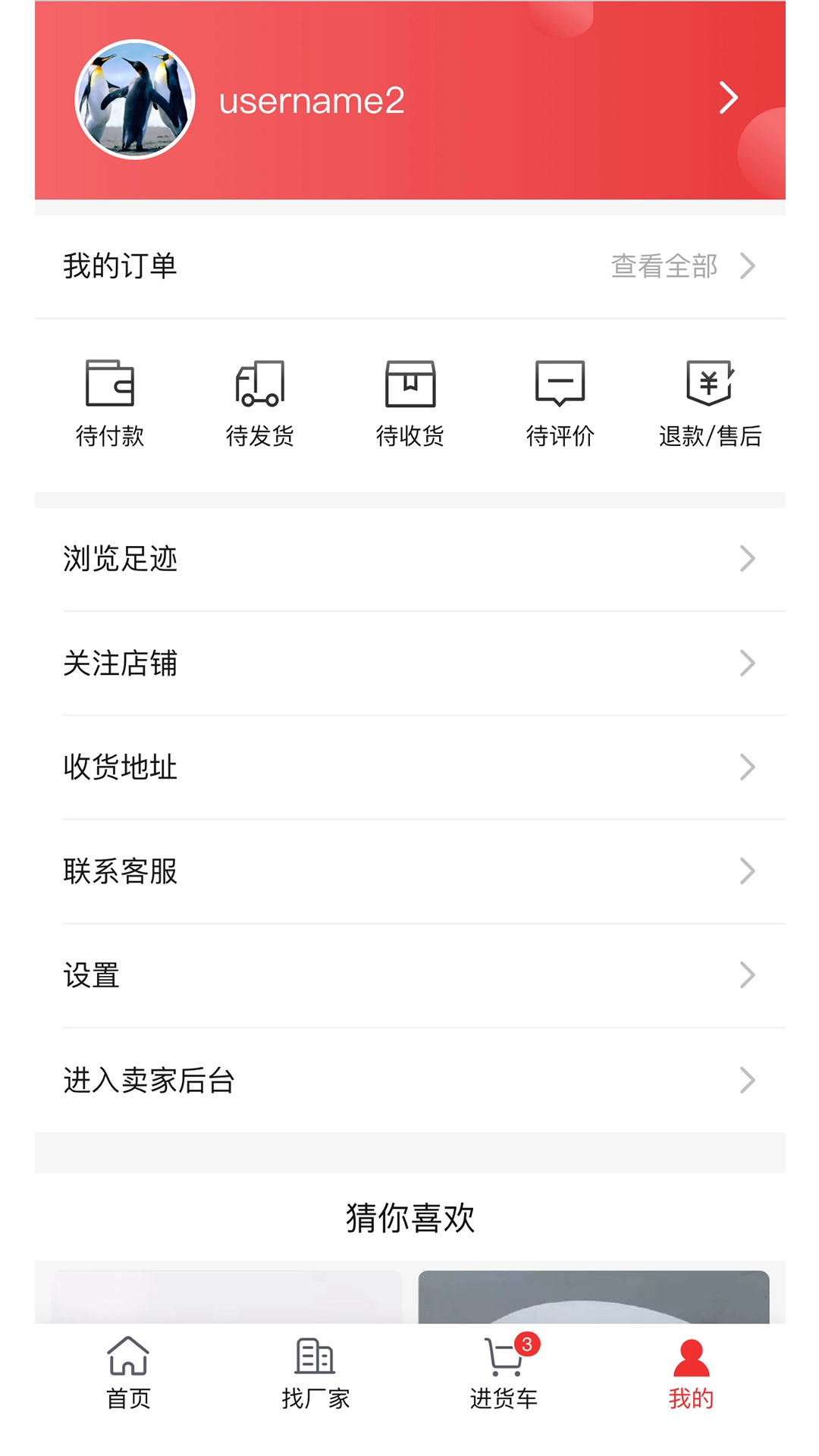This screenshot has width=819, height=1456.
Task: Select the 找厂家 factory finder icon
Action: [315, 1357]
